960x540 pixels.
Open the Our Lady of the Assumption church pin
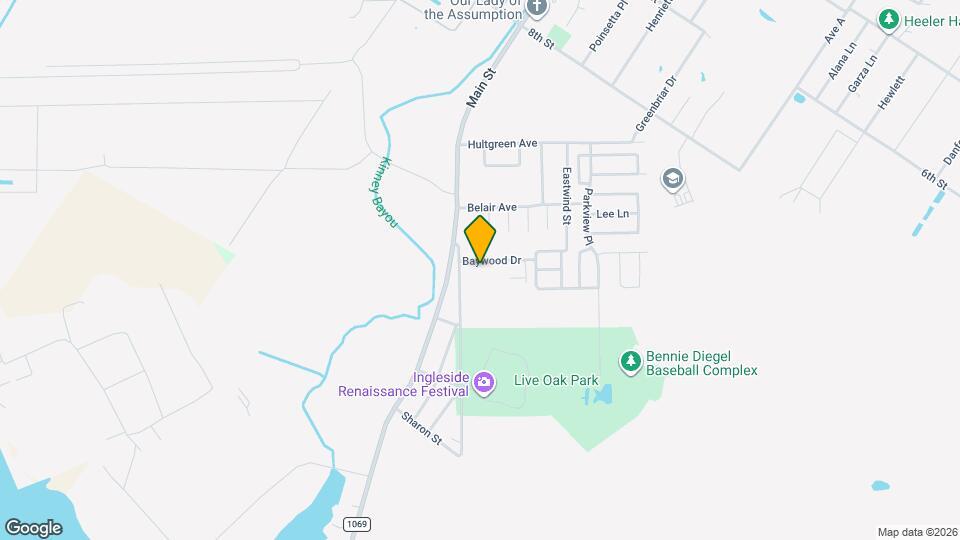pos(538,8)
